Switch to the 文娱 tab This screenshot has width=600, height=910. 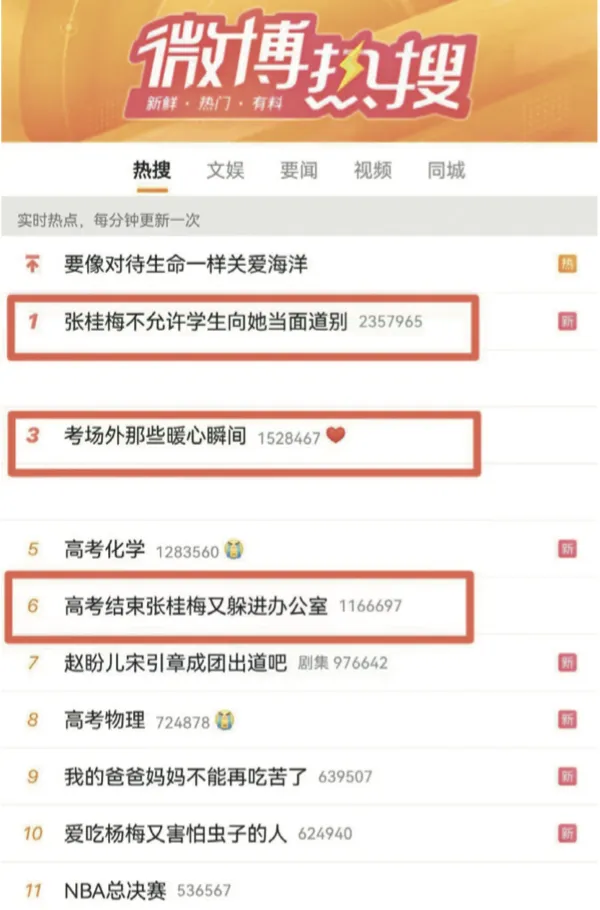click(x=225, y=170)
